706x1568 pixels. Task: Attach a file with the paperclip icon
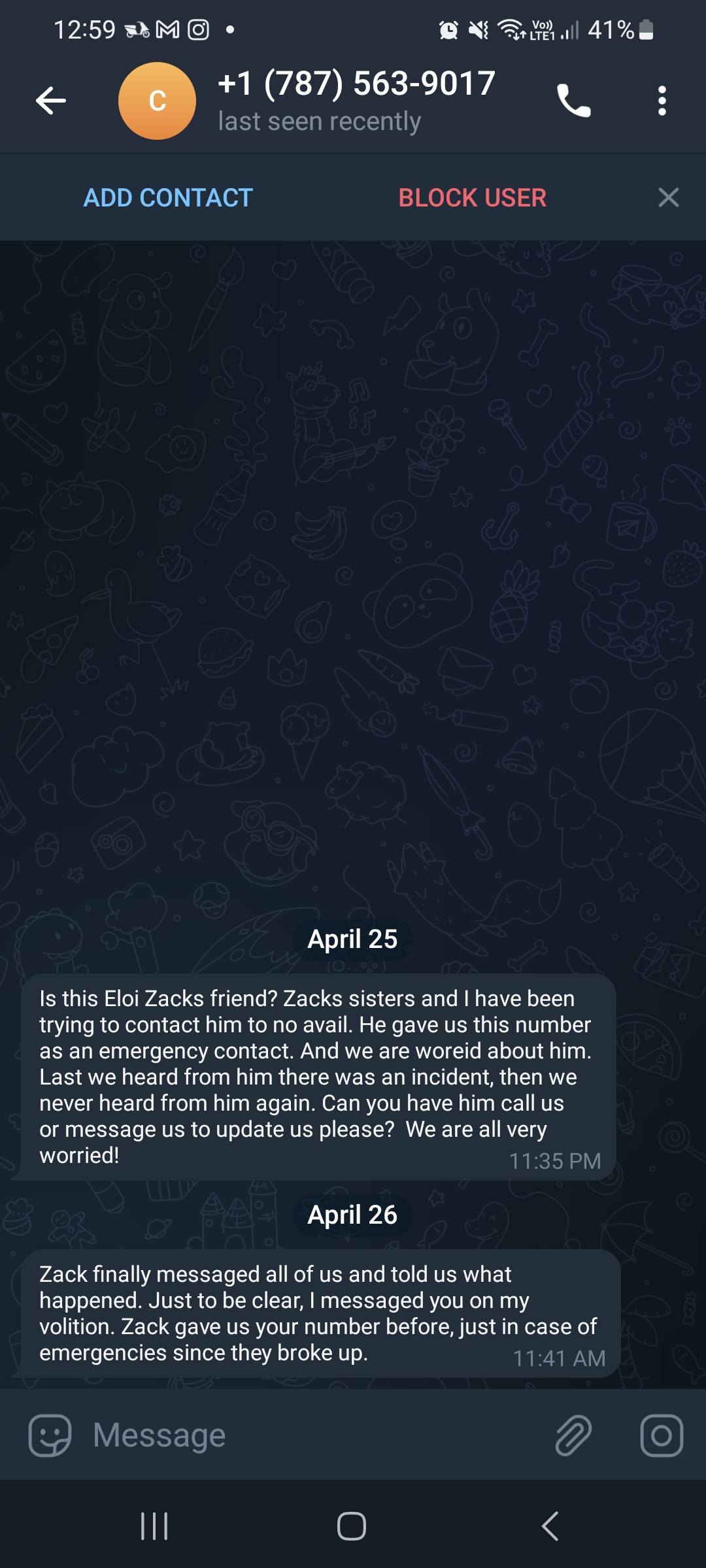pyautogui.click(x=573, y=1435)
